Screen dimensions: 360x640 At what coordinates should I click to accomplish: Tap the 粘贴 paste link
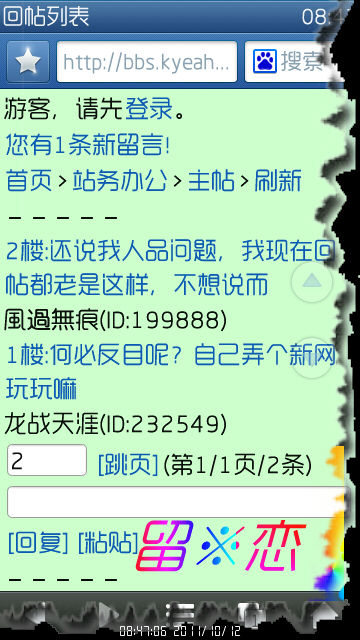[x=108, y=542]
